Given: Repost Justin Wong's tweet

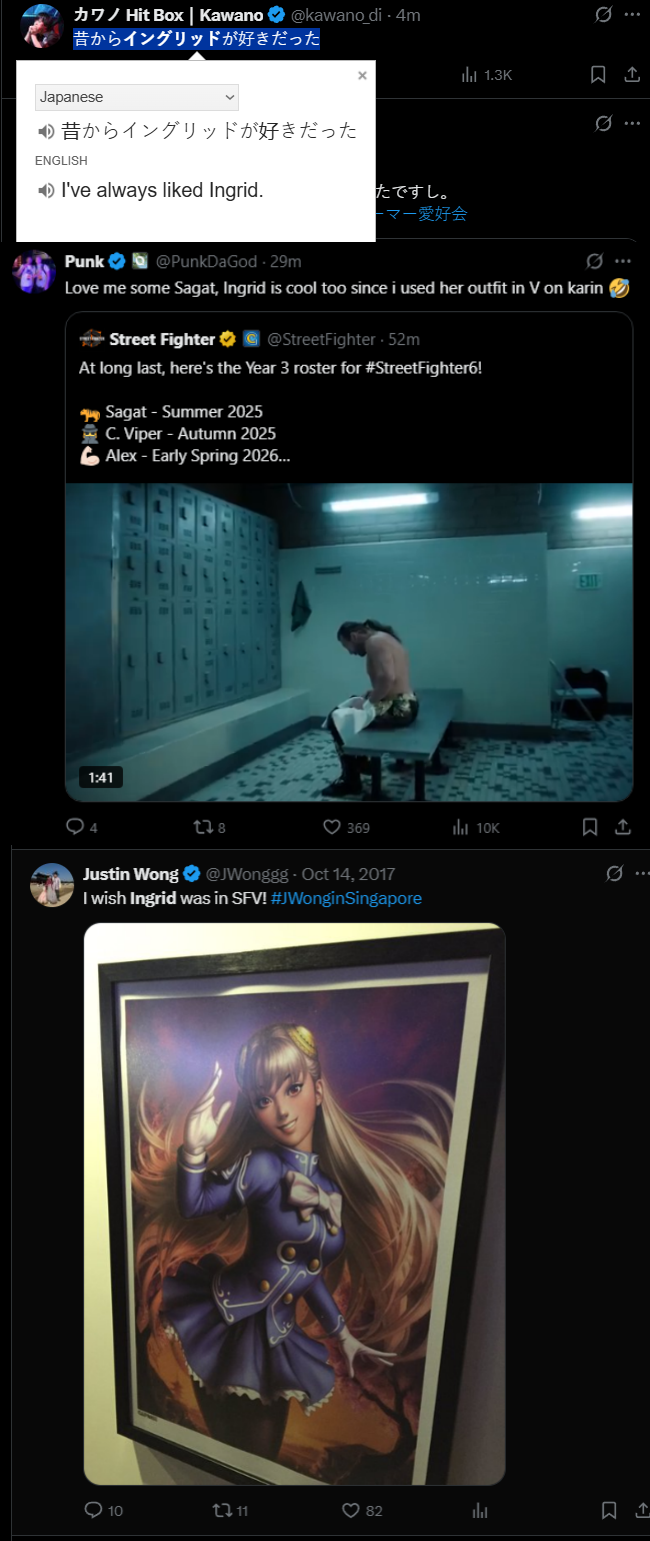Looking at the screenshot, I should [223, 1510].
